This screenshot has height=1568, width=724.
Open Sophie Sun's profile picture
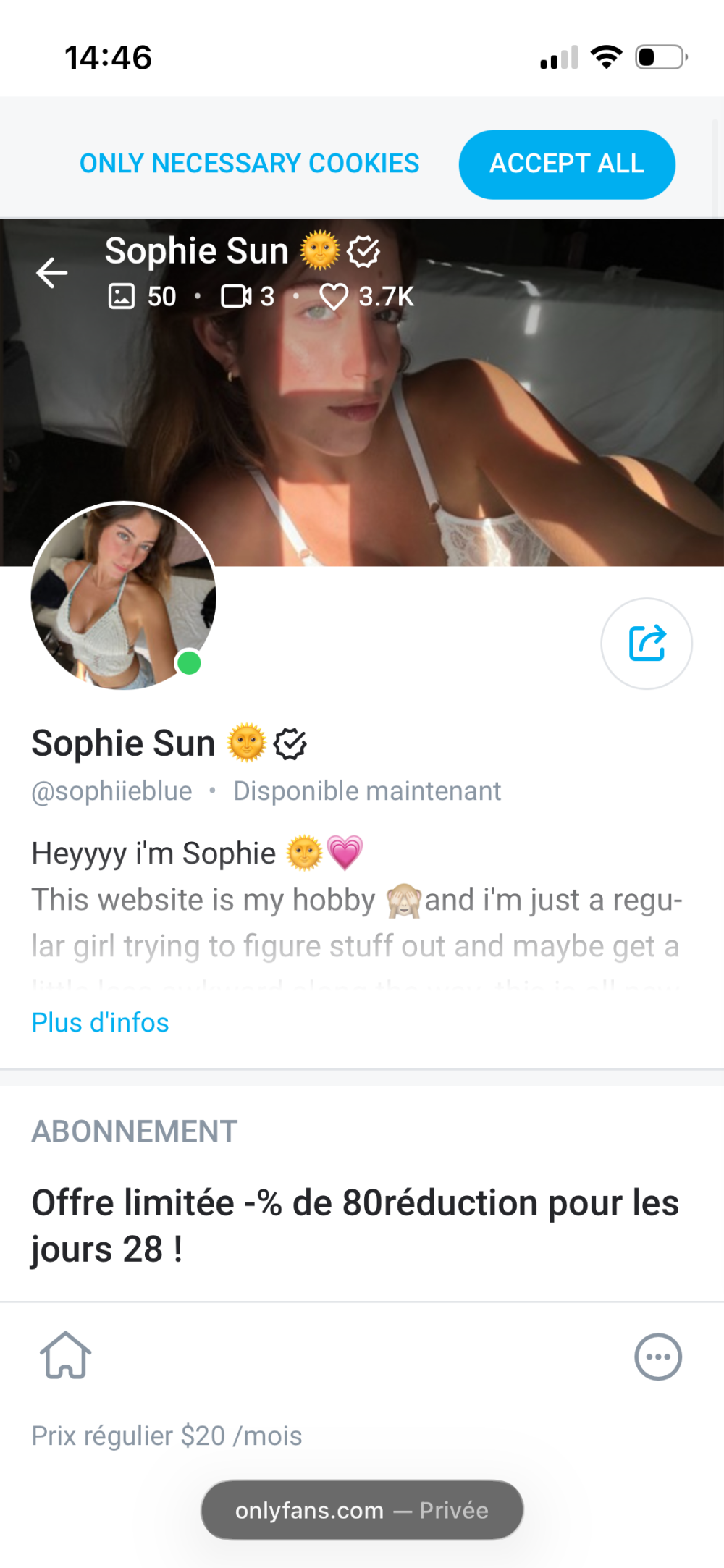pos(123,596)
